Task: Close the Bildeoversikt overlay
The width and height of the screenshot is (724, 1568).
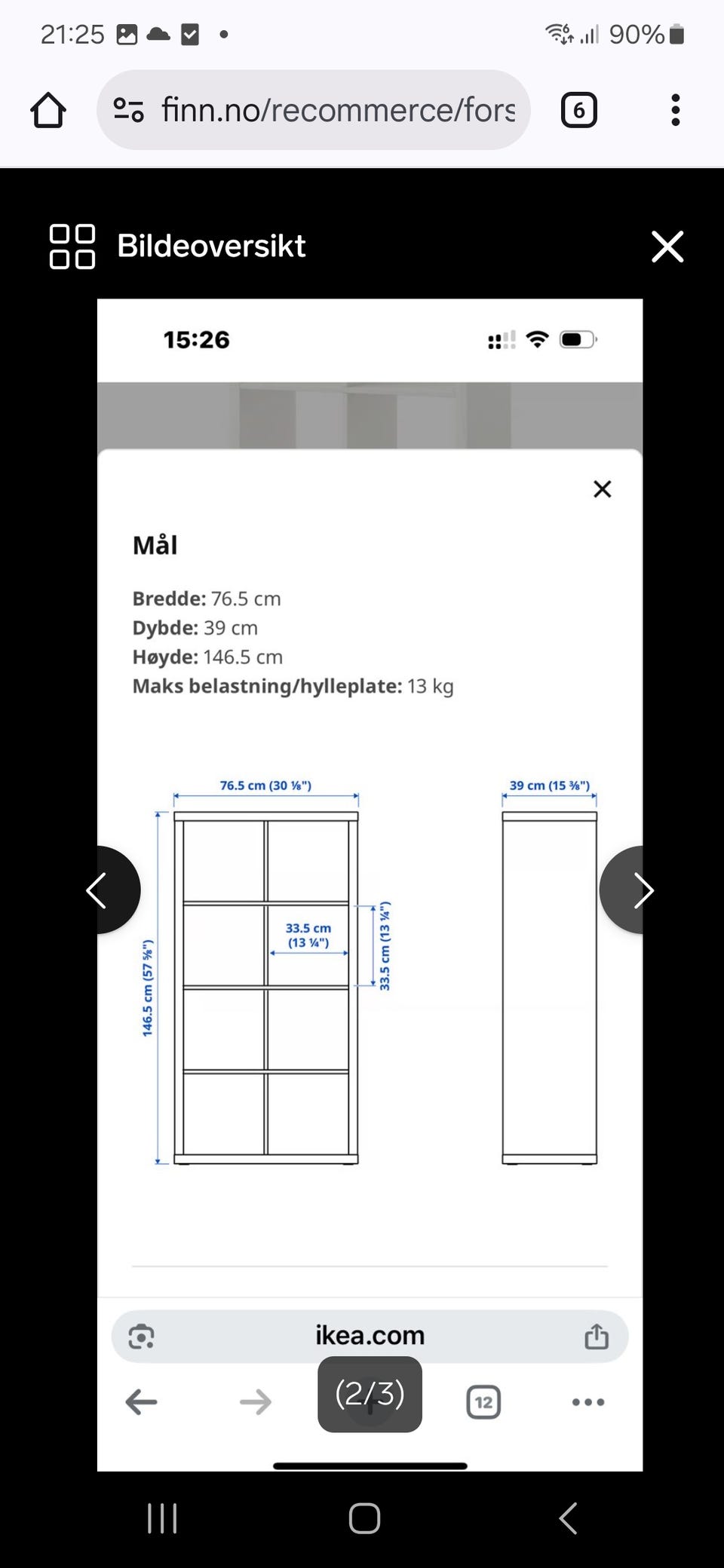Action: point(667,247)
